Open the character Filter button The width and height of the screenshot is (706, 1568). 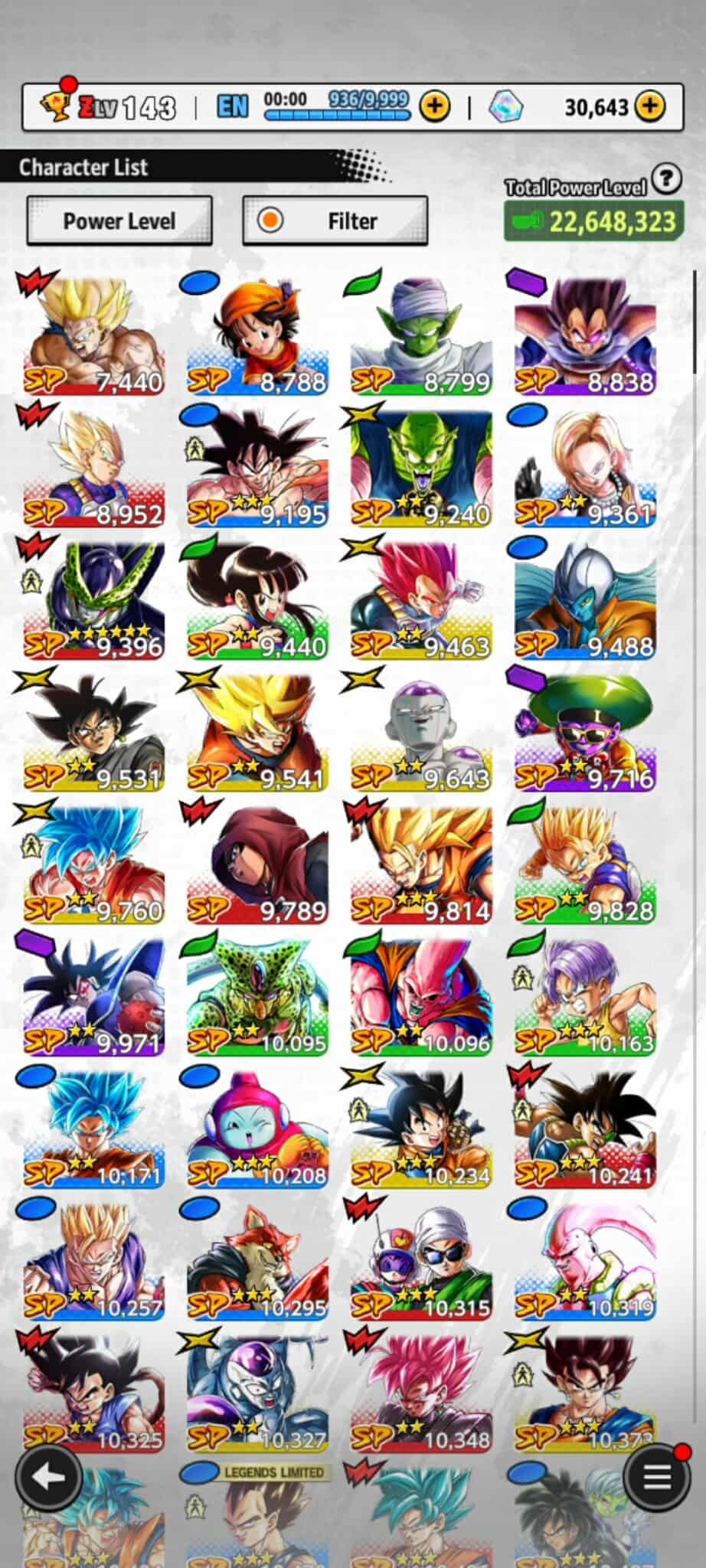pyautogui.click(x=335, y=221)
